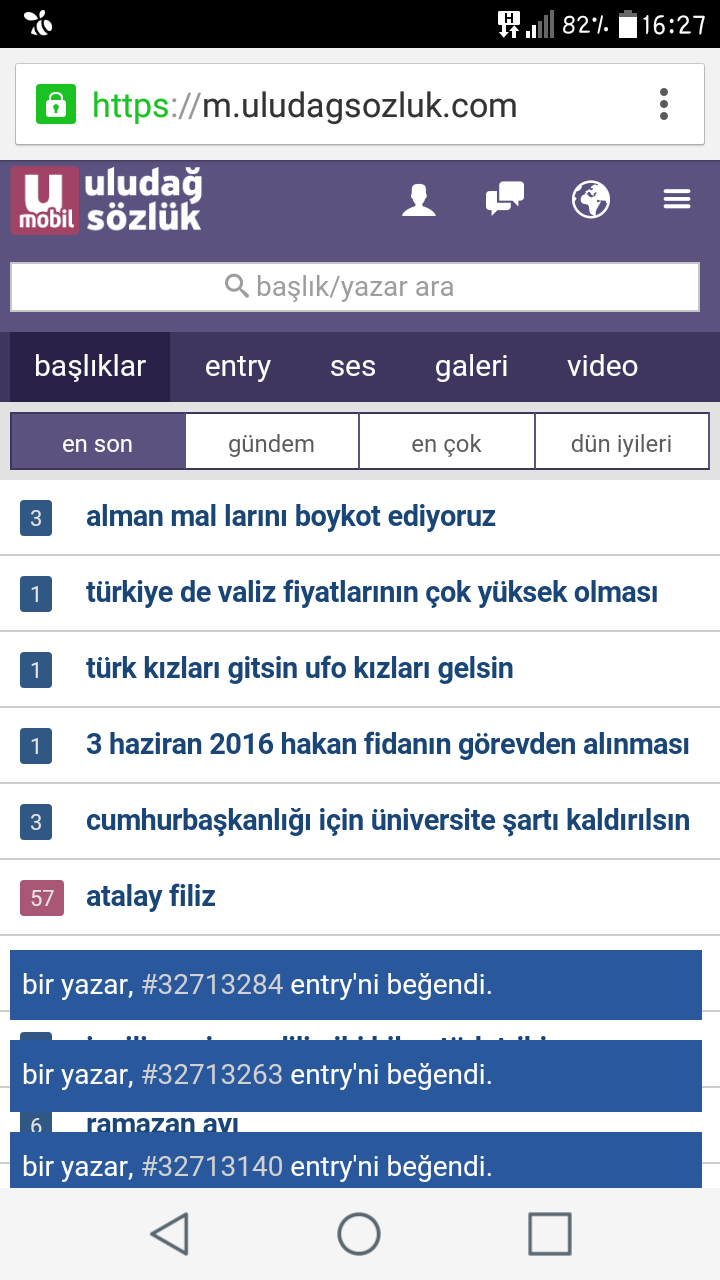This screenshot has width=720, height=1280.
Task: Open entry link #32713284
Action: tap(212, 985)
